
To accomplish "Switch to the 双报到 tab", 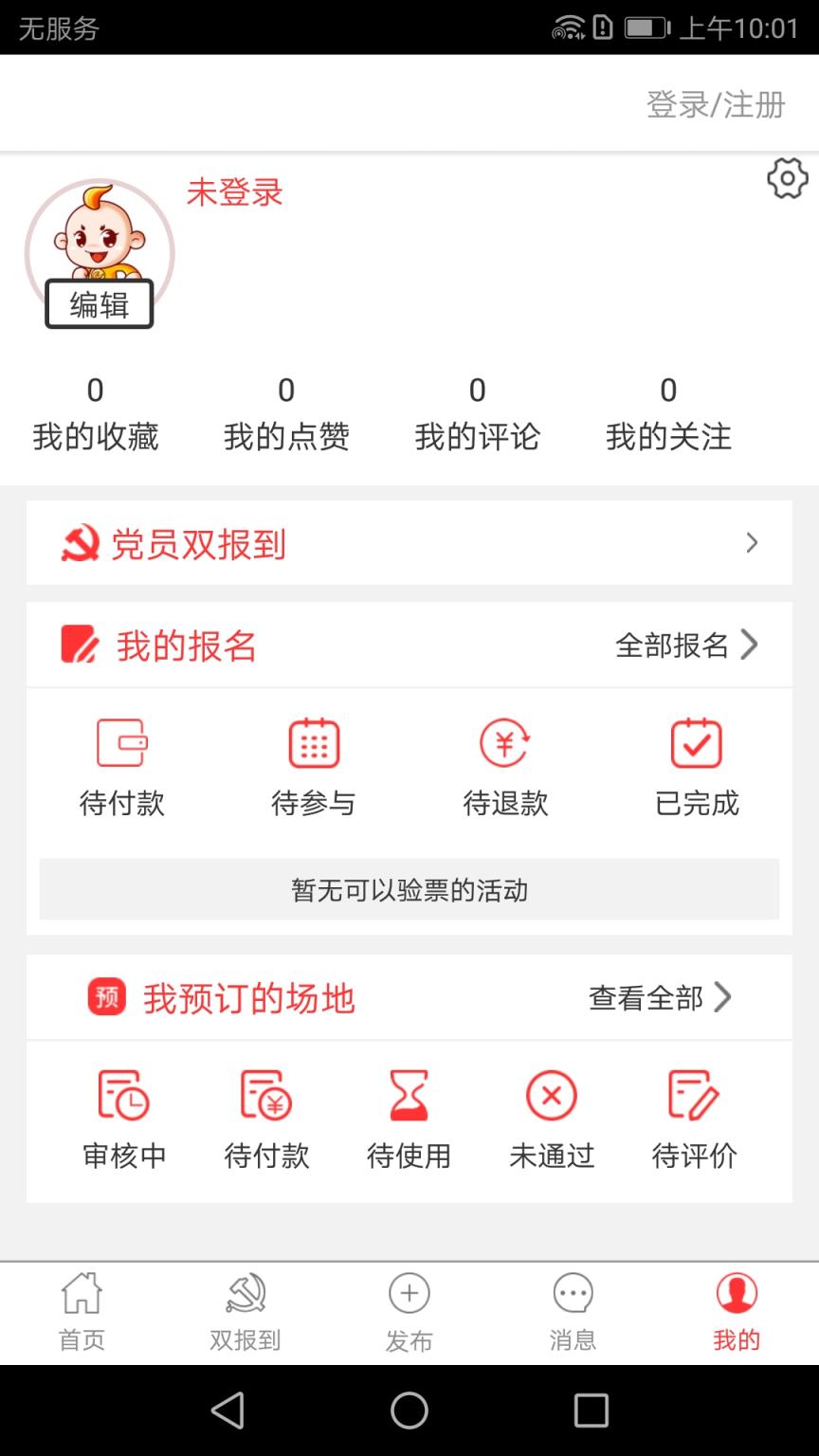I will coord(245,1311).
